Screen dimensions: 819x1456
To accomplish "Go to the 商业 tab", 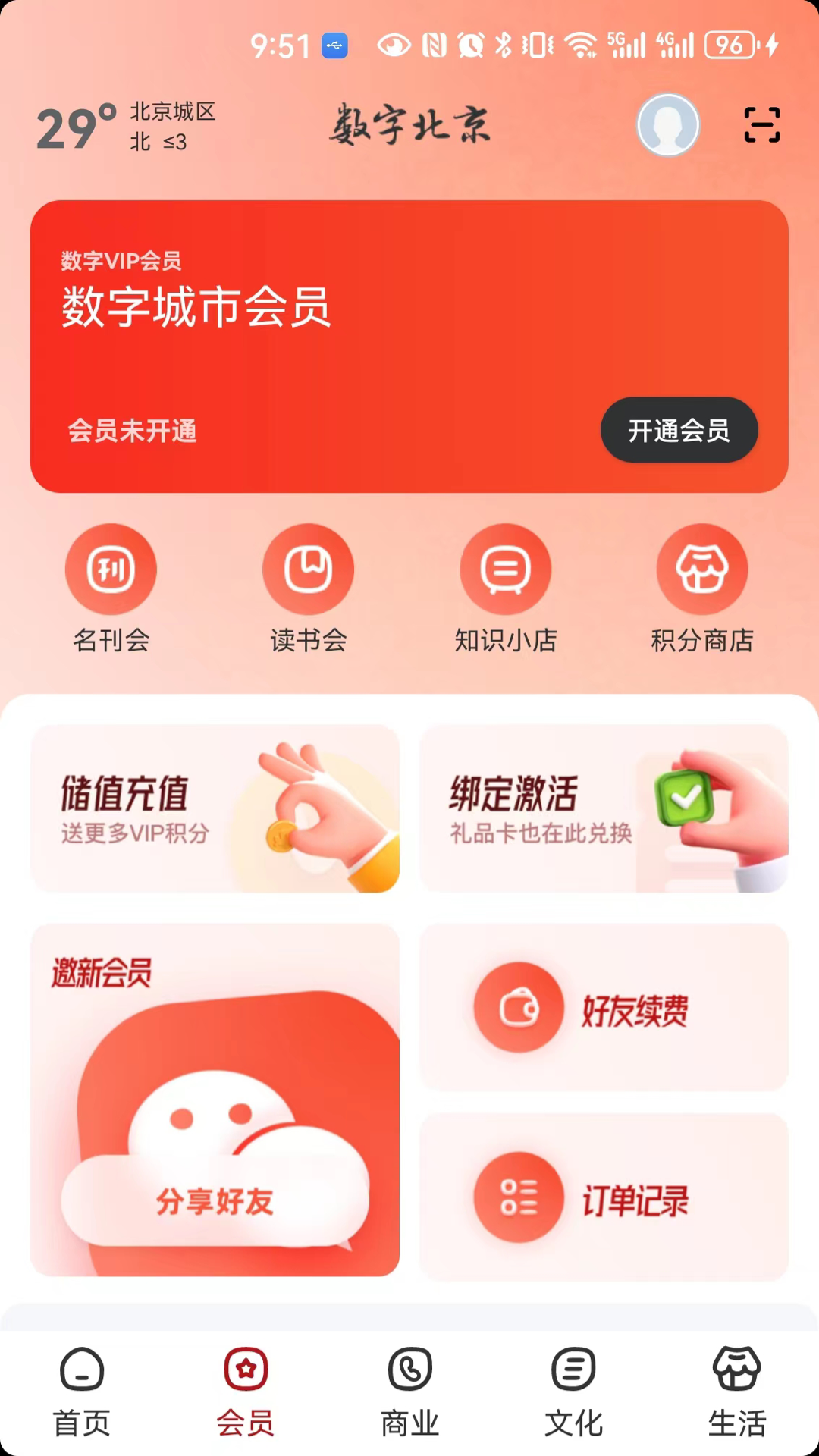I will [409, 1392].
